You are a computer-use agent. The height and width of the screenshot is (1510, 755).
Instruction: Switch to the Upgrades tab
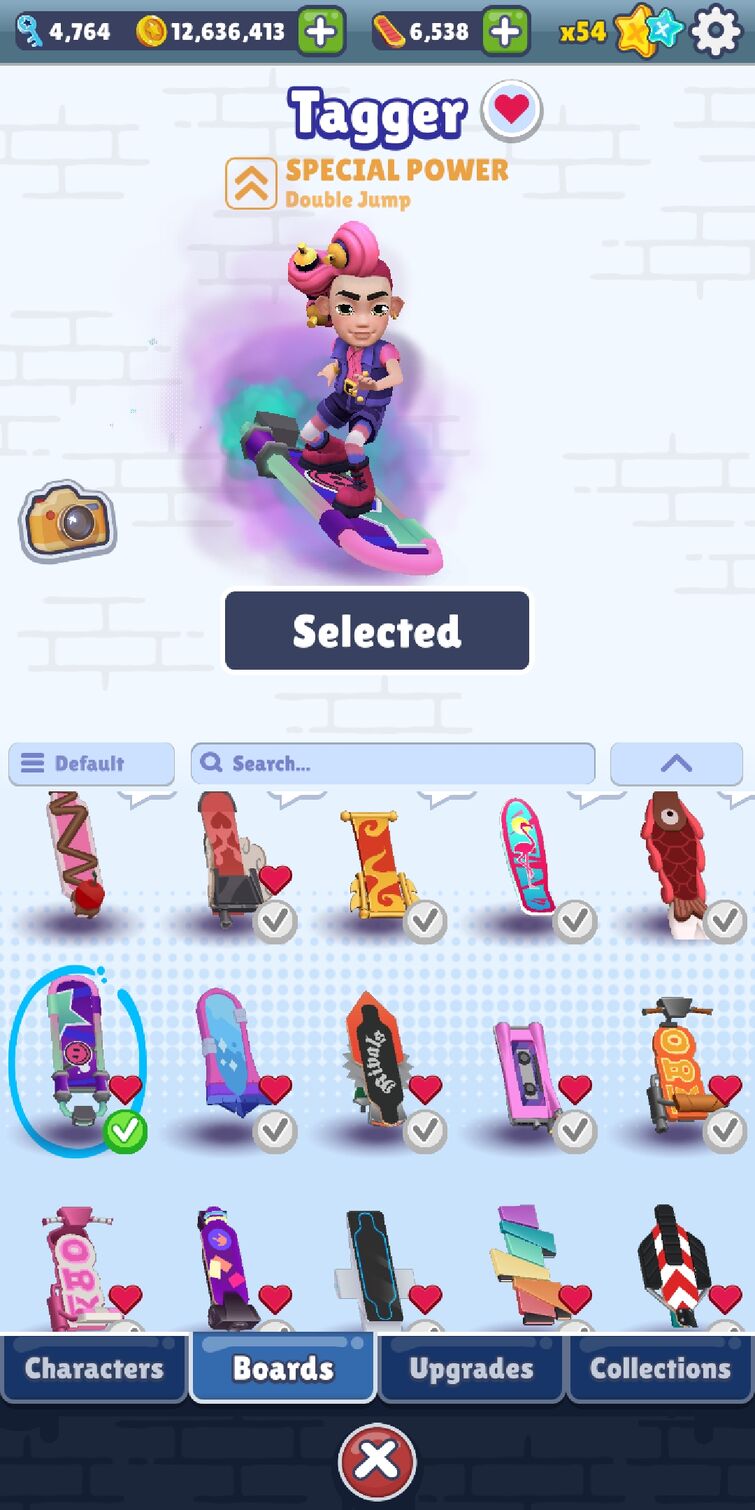[x=471, y=1368]
